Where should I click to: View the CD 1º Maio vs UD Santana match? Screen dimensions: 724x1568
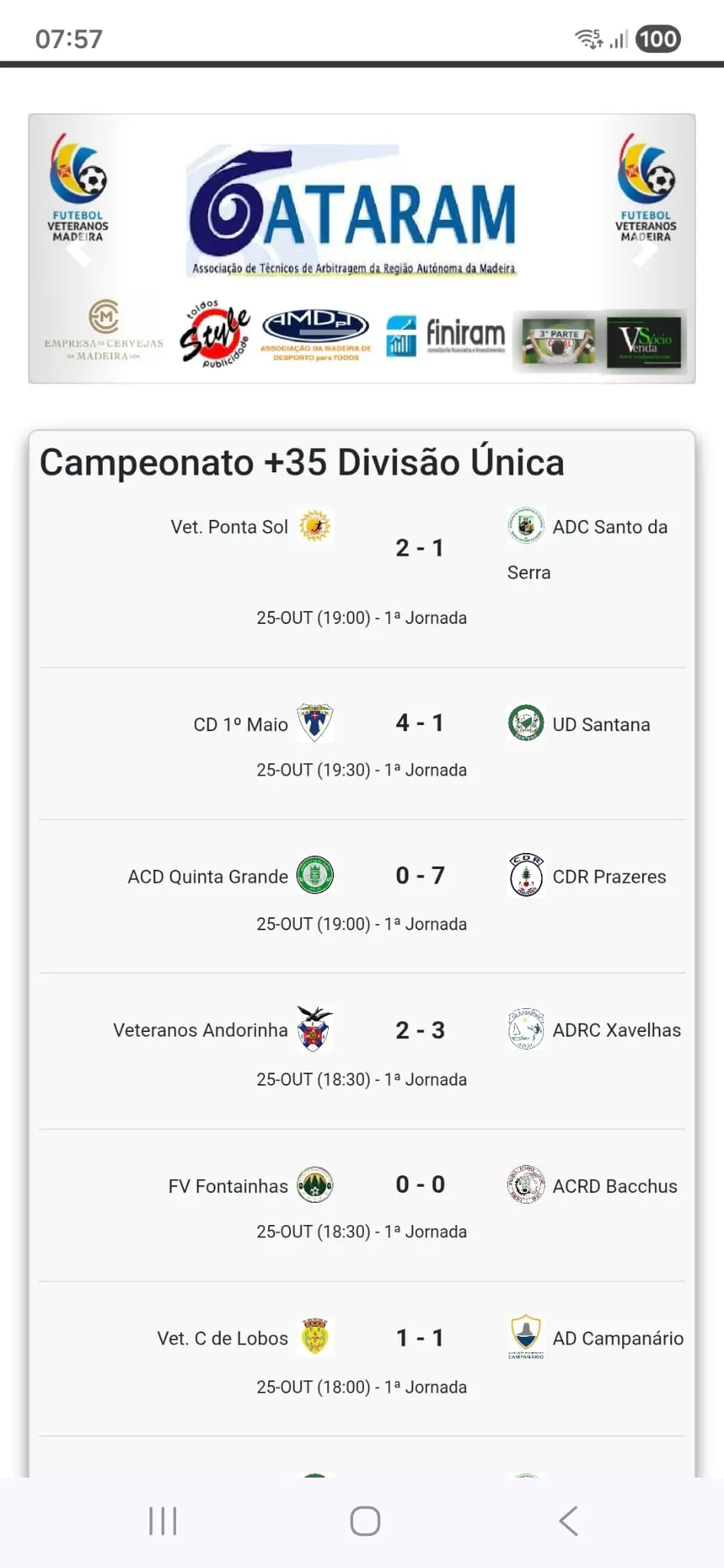point(418,724)
